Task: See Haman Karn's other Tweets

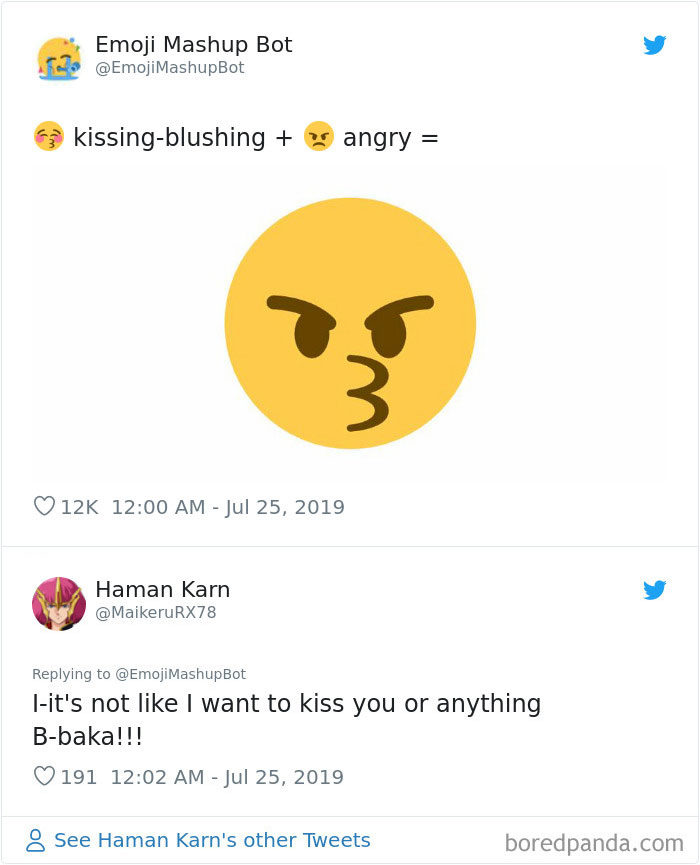Action: click(x=211, y=840)
